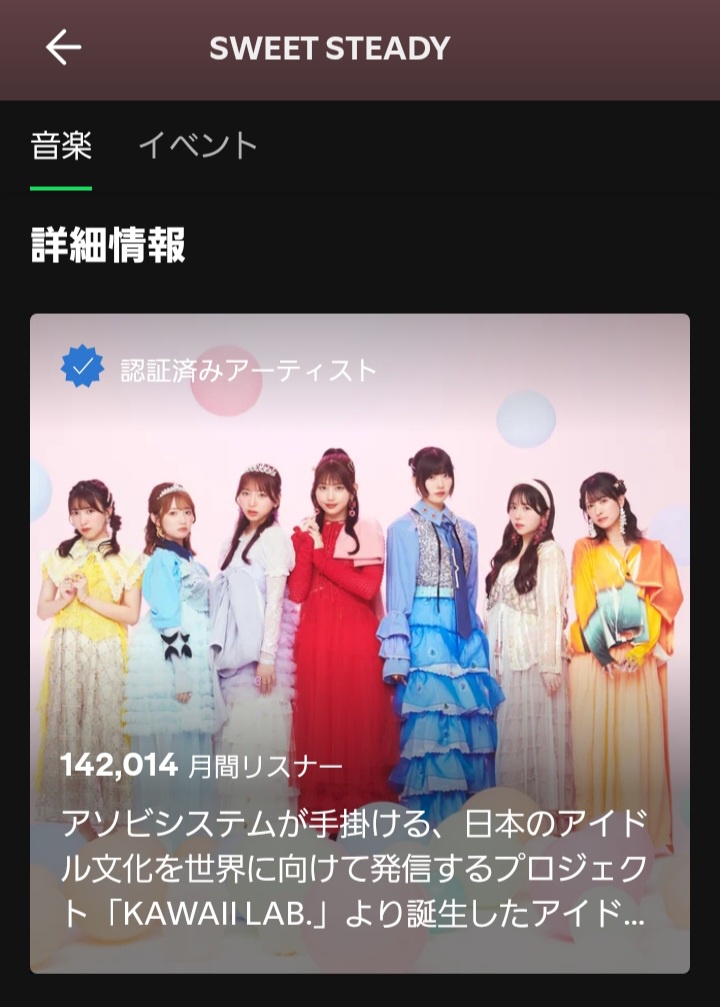Open the SWEET STEADY artist details card
This screenshot has height=1007, width=720.
coord(360,642)
